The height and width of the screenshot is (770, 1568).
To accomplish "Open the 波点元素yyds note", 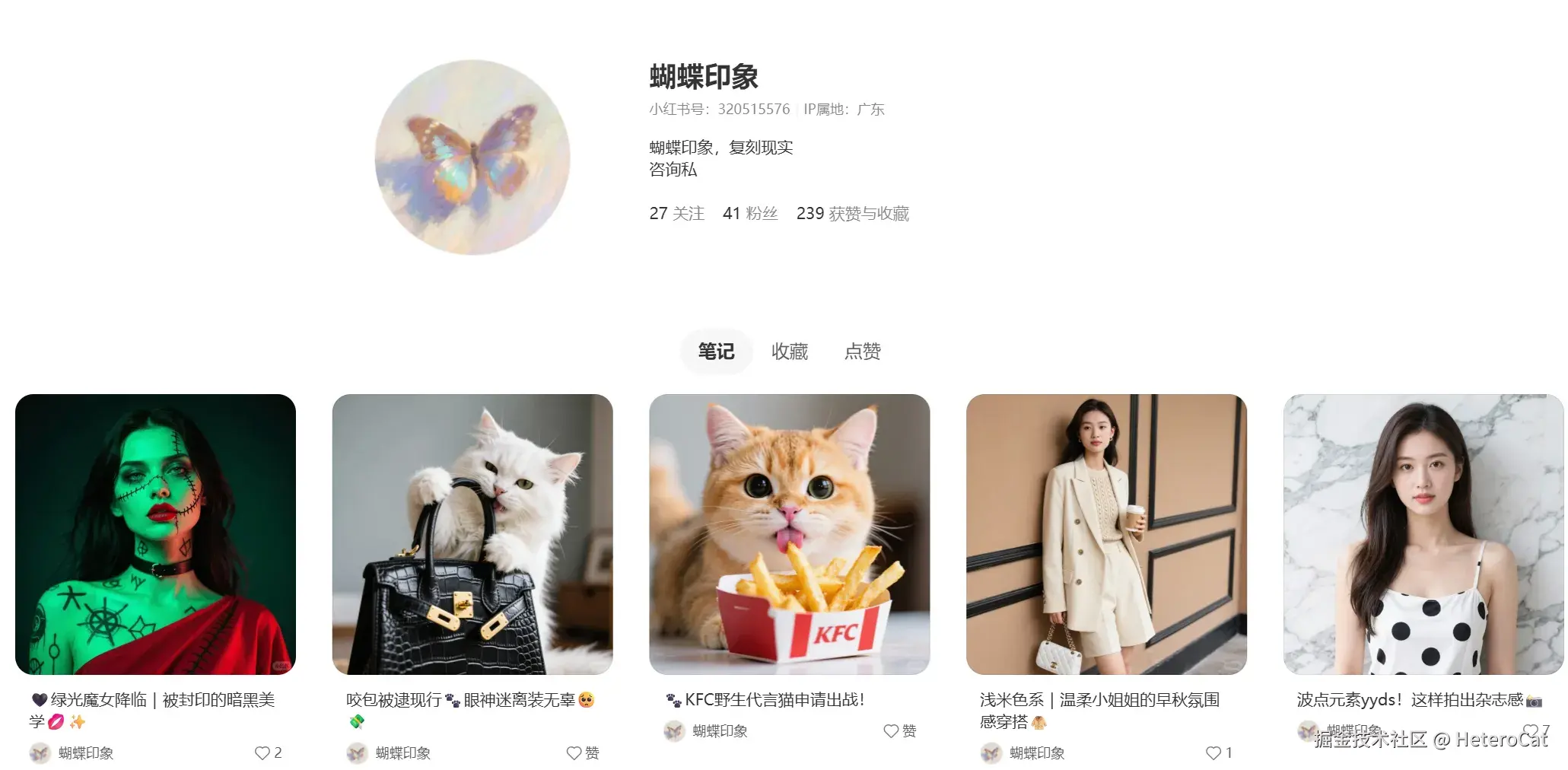I will point(1423,534).
